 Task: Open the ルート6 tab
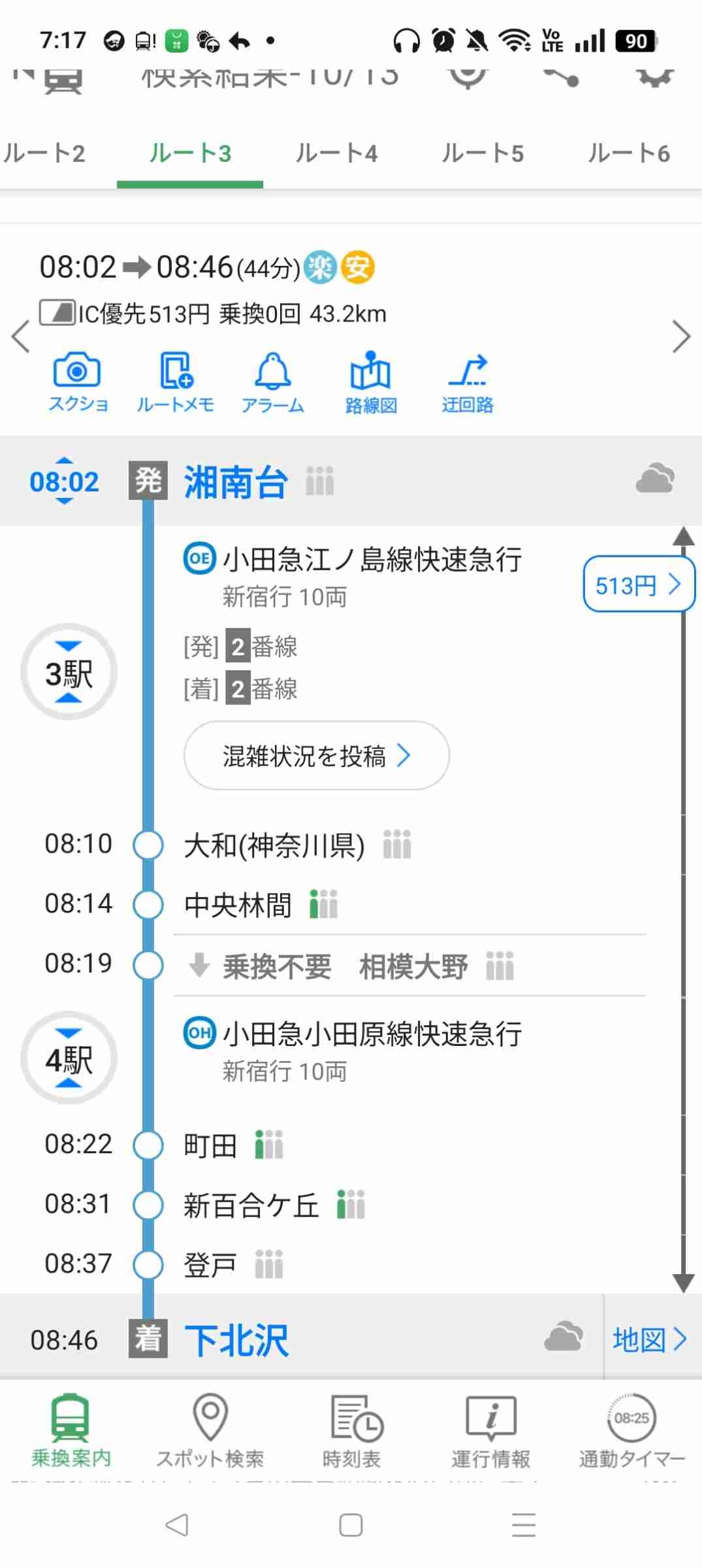(628, 154)
